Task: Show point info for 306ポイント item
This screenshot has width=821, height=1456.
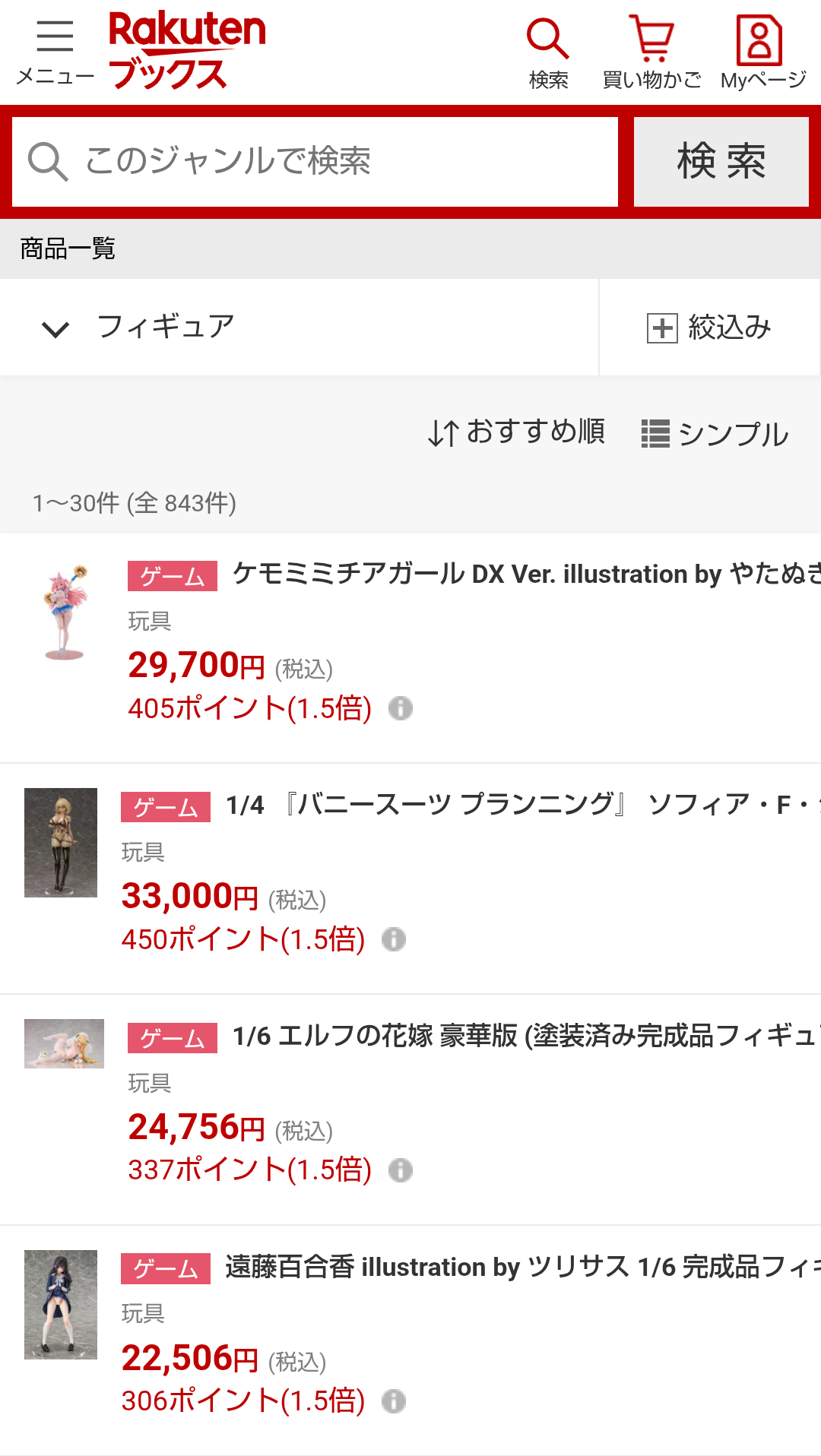Action: [x=394, y=1401]
